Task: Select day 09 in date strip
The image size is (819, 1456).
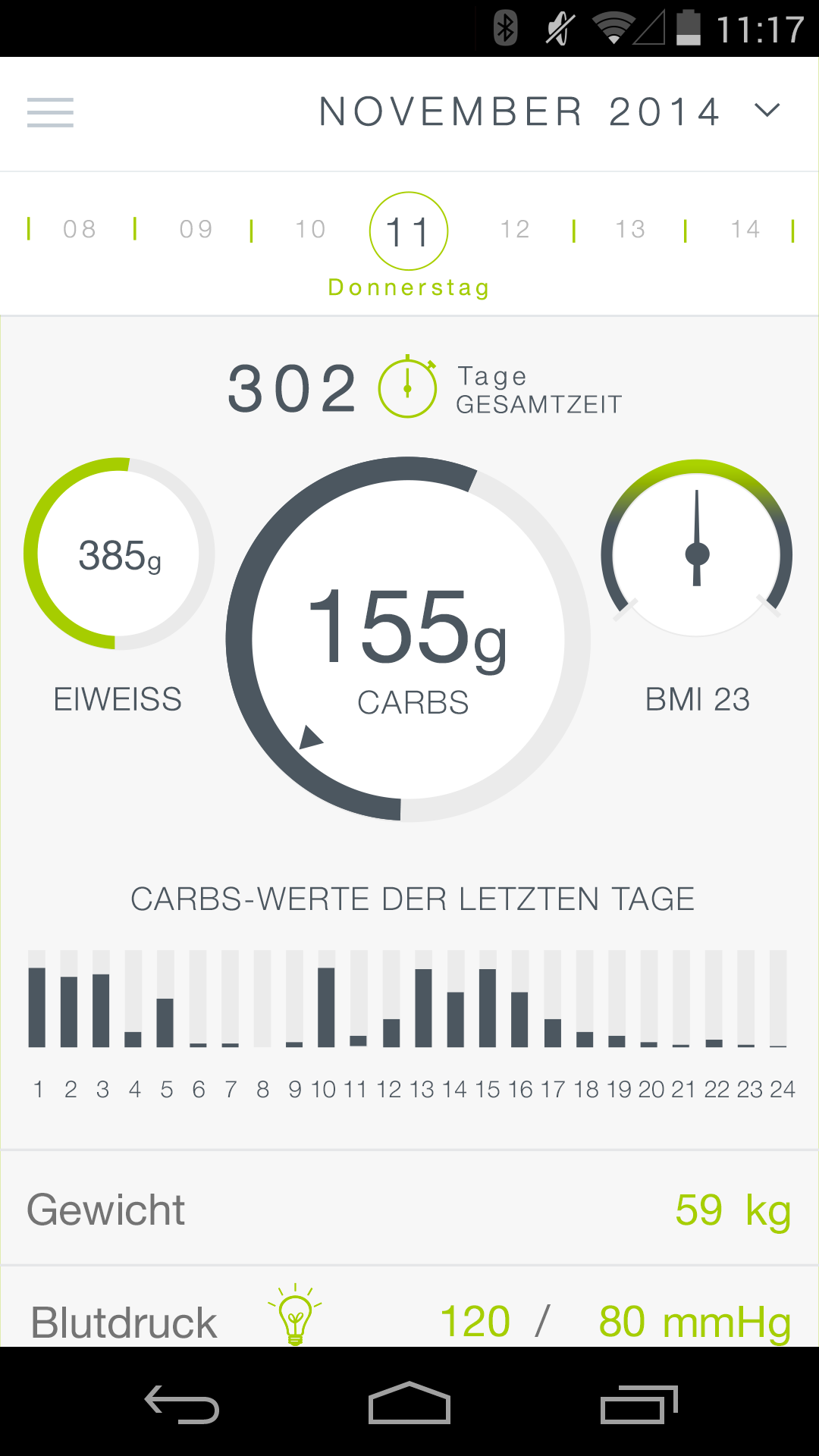Action: [x=196, y=229]
